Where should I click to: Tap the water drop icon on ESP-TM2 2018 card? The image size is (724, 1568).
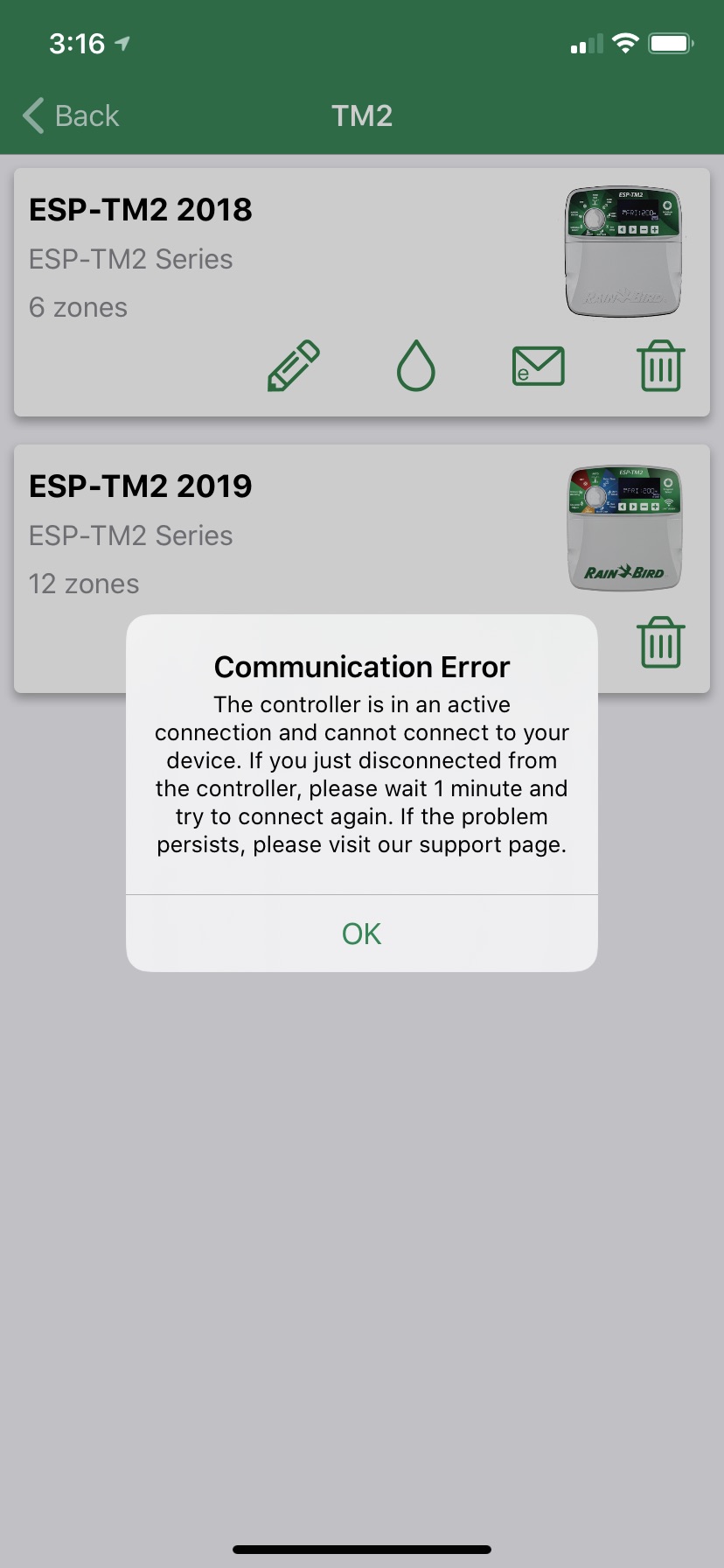click(x=414, y=366)
